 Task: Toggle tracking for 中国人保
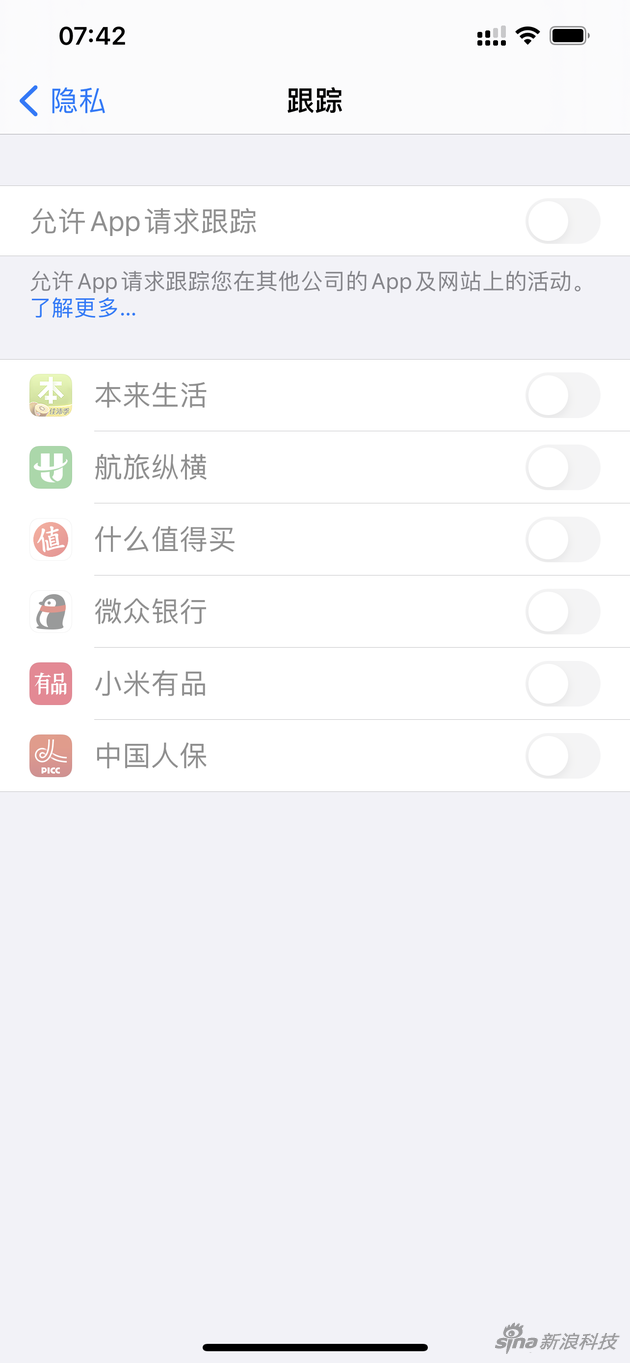point(562,756)
